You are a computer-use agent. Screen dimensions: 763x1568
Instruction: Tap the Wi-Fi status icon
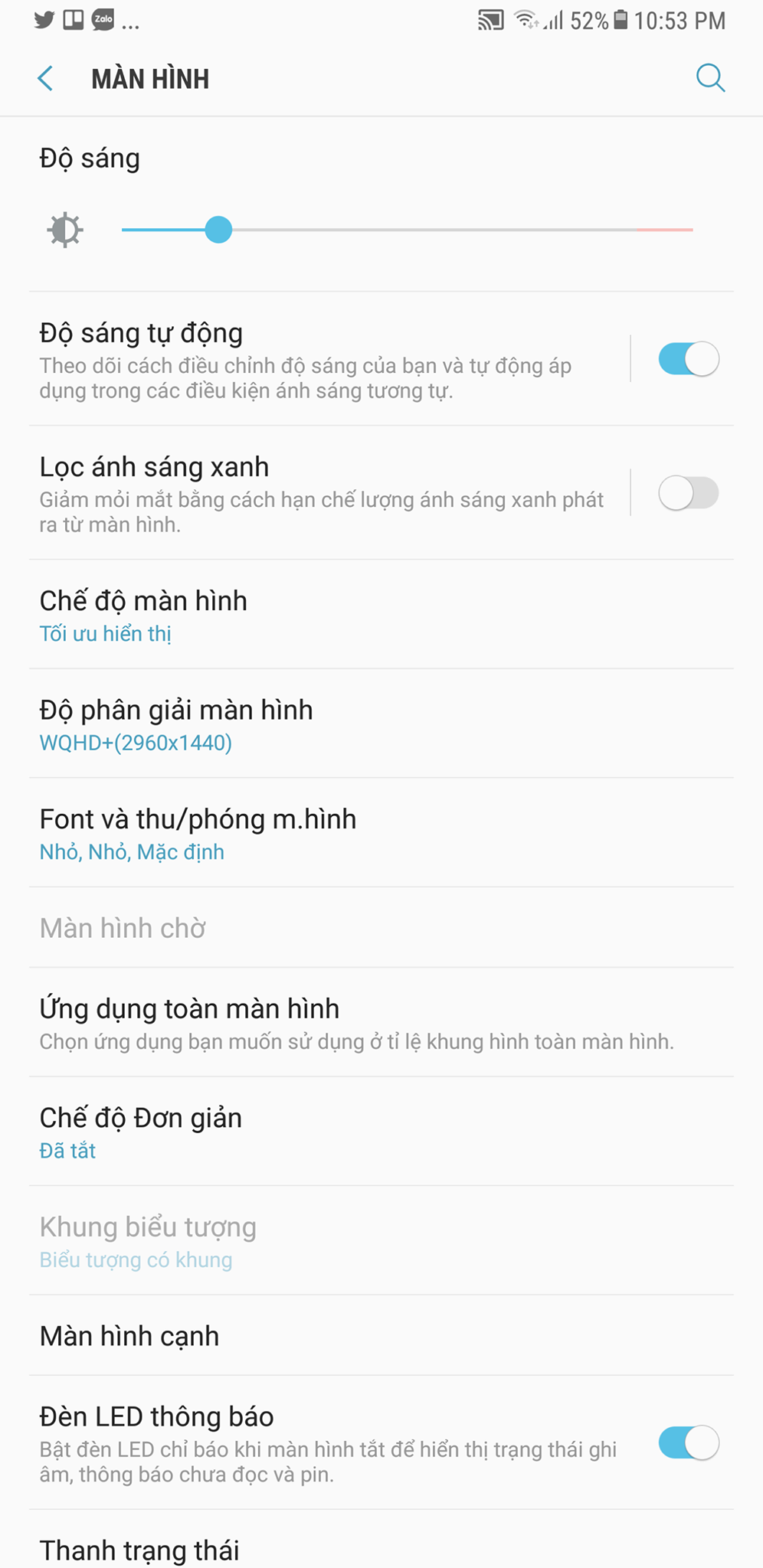526,21
